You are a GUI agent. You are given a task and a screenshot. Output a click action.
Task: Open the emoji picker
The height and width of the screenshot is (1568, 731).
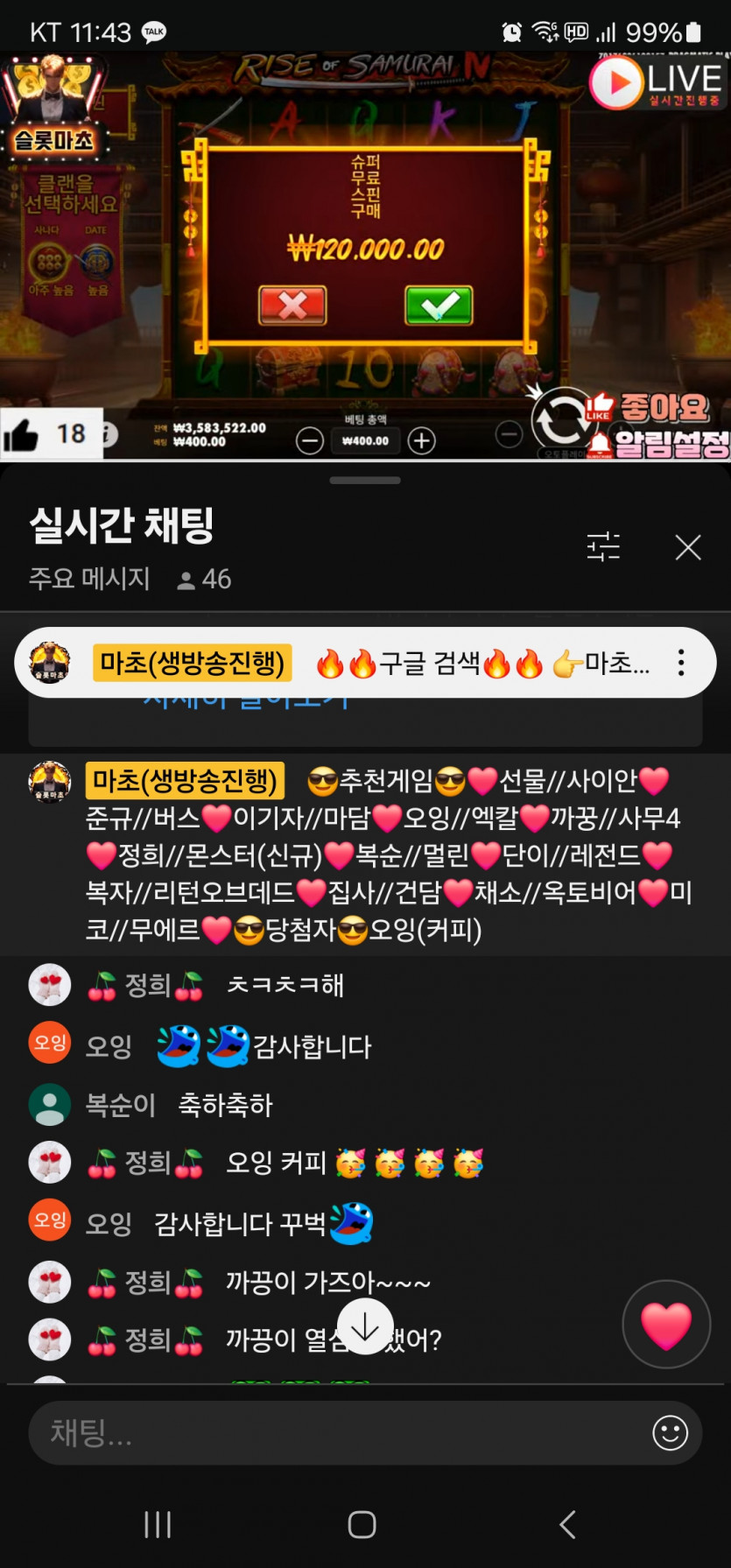click(670, 1433)
